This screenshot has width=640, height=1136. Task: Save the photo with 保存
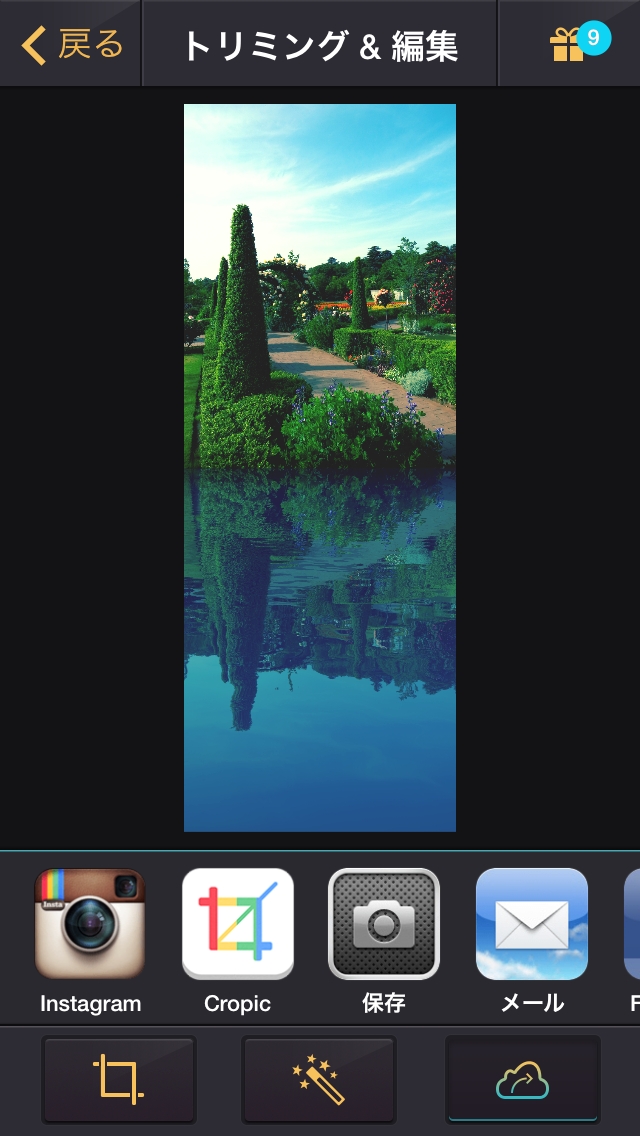[384, 923]
